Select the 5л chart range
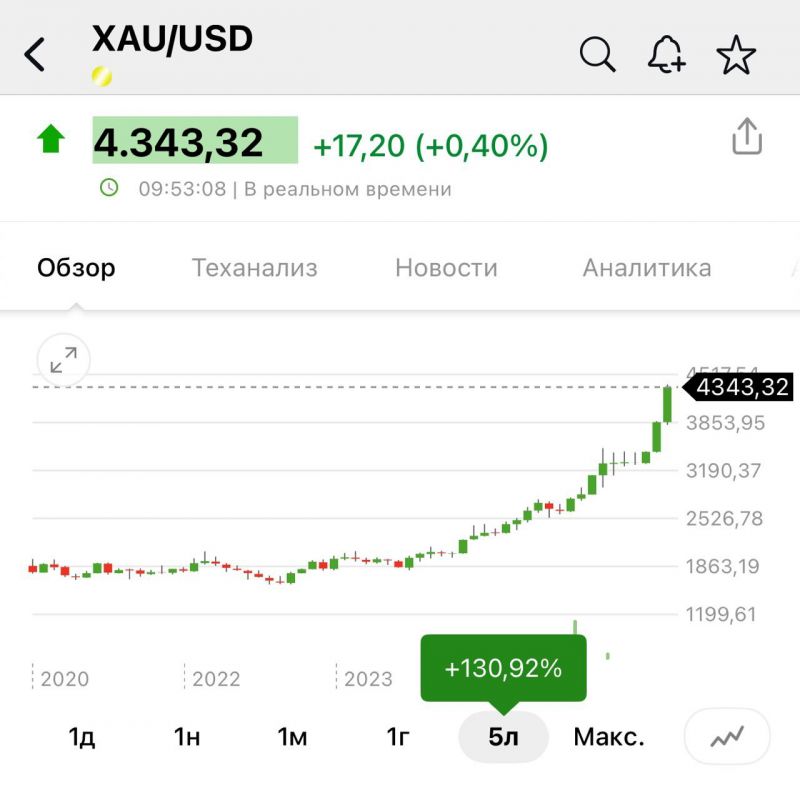Viewport: 800px width, 798px height. [x=503, y=738]
